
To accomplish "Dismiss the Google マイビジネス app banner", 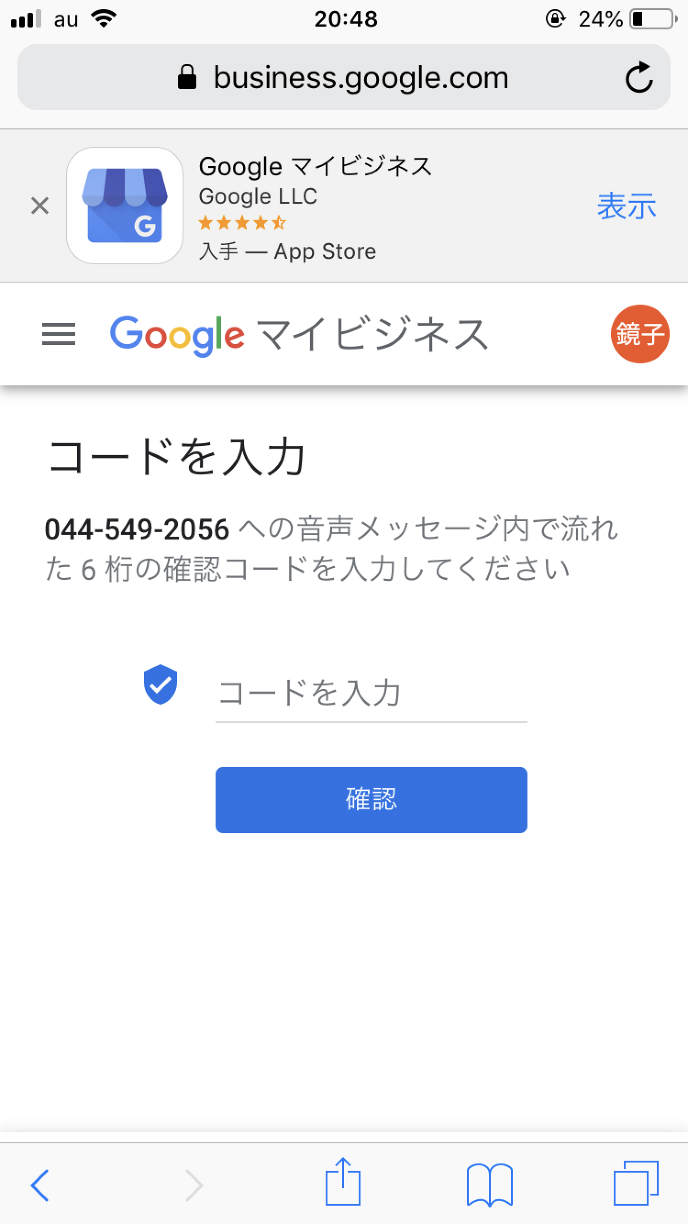I will pyautogui.click(x=39, y=206).
